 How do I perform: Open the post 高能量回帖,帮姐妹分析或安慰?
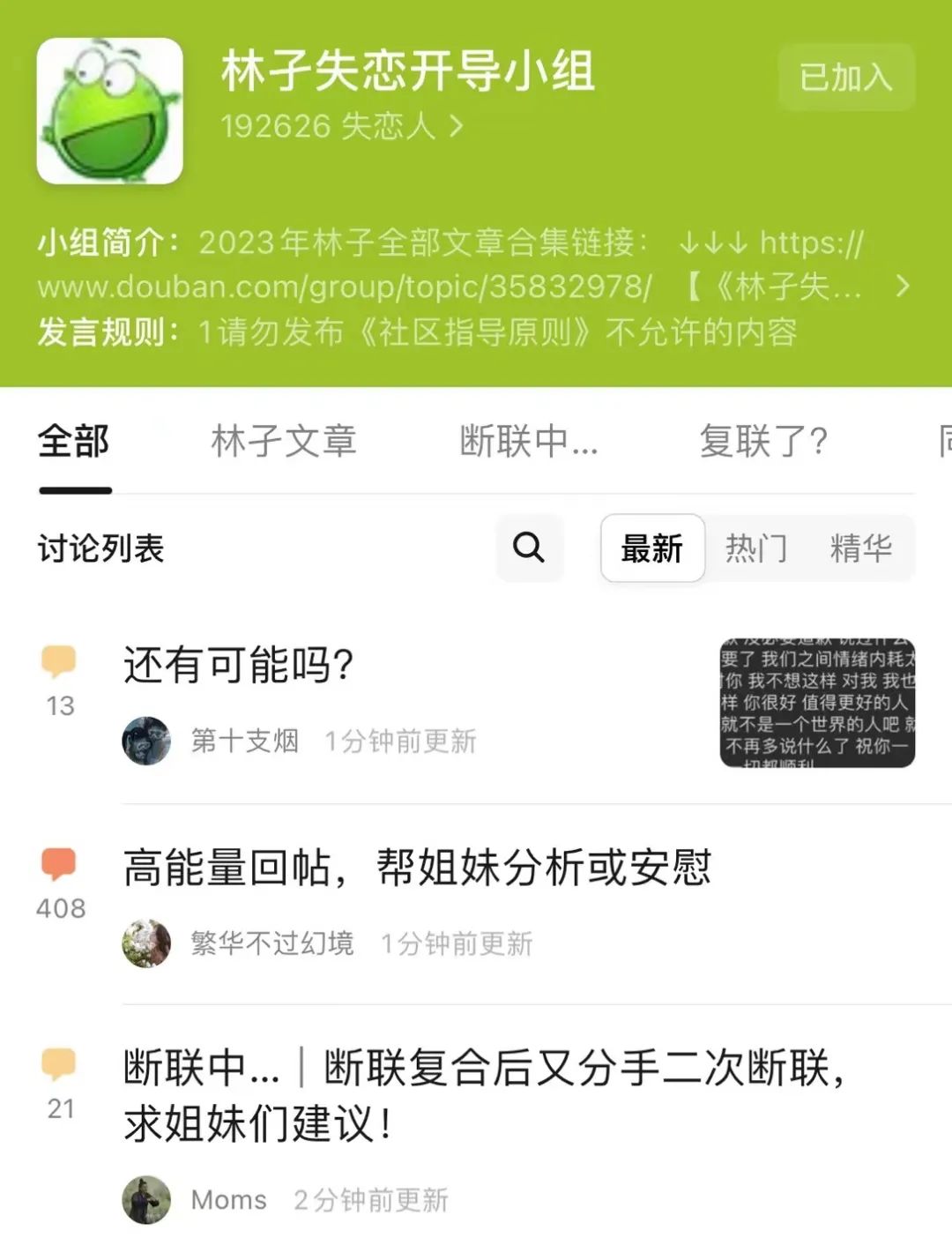[x=417, y=868]
